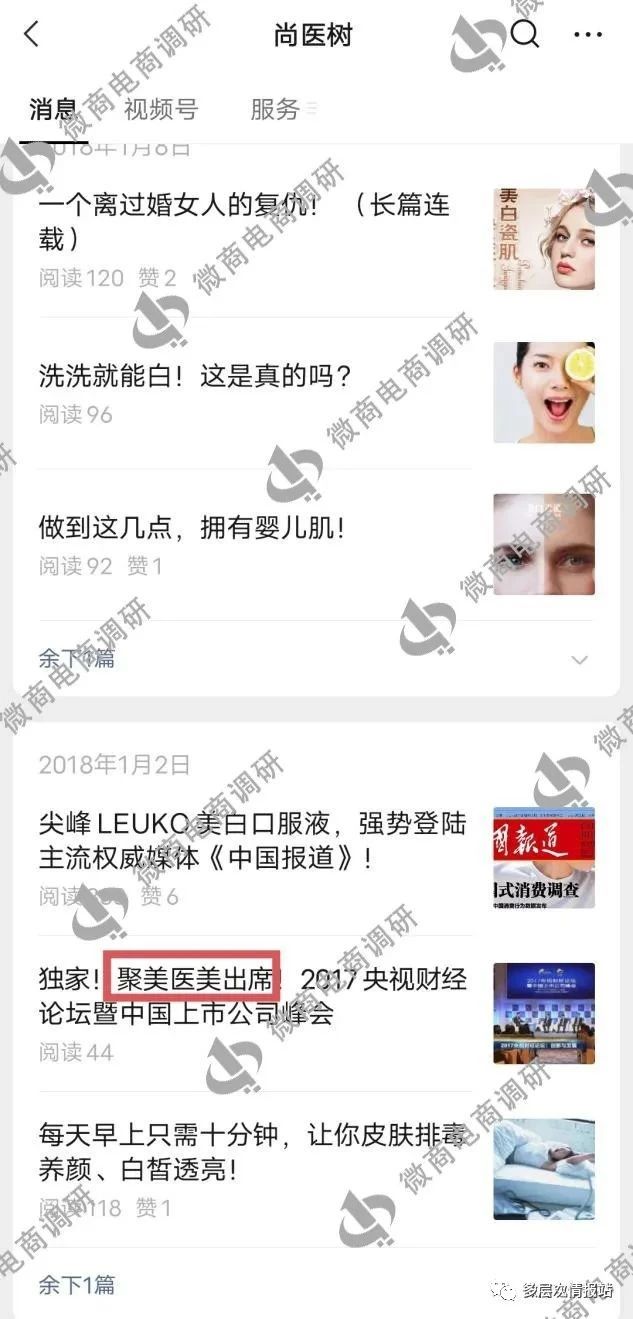Open article 每天早上只需十分钟
The height and width of the screenshot is (1319, 633).
pyautogui.click(x=252, y=1152)
